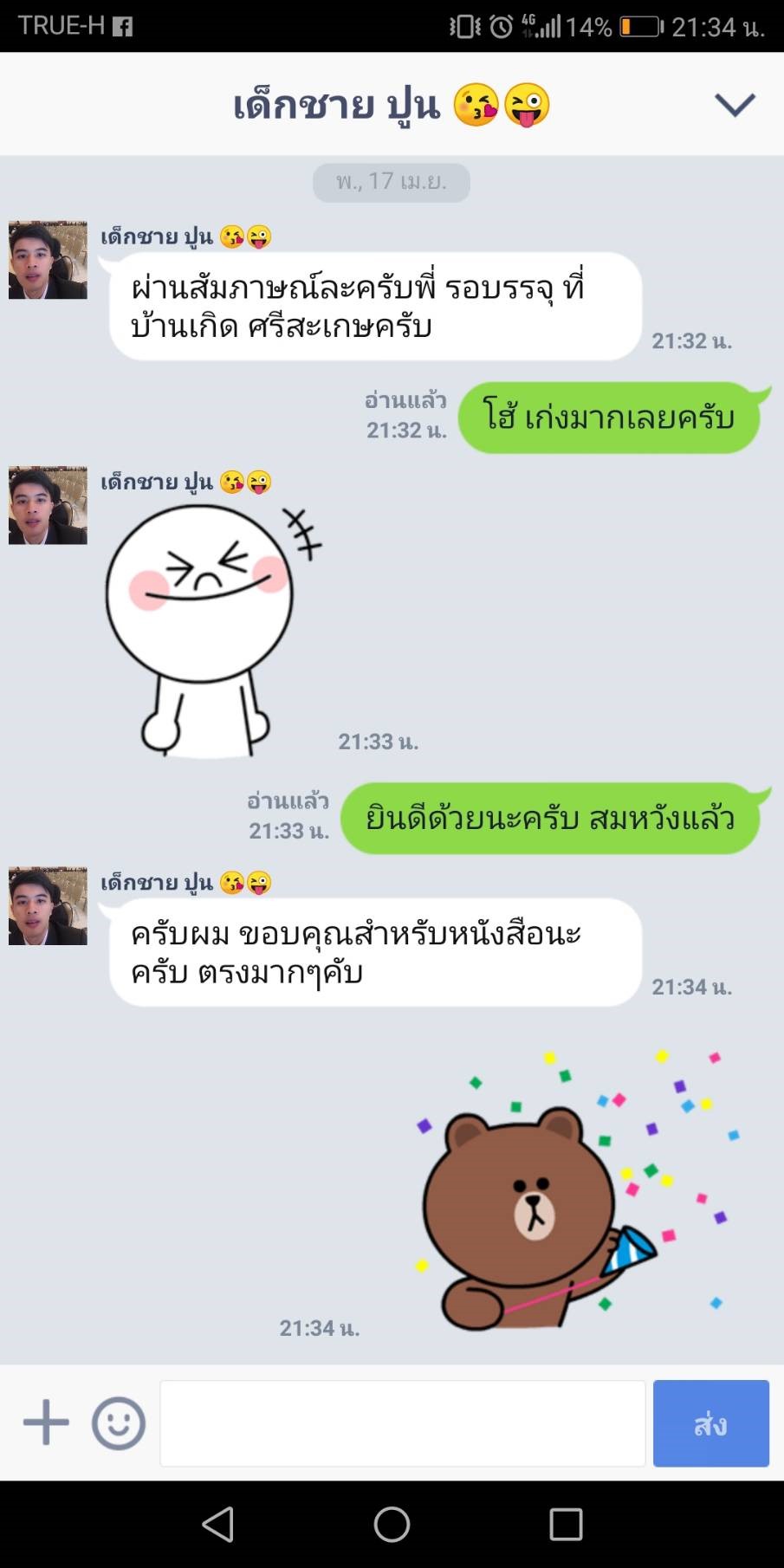Open the emoji and sticker picker
The height and width of the screenshot is (1568, 784).
(119, 1422)
